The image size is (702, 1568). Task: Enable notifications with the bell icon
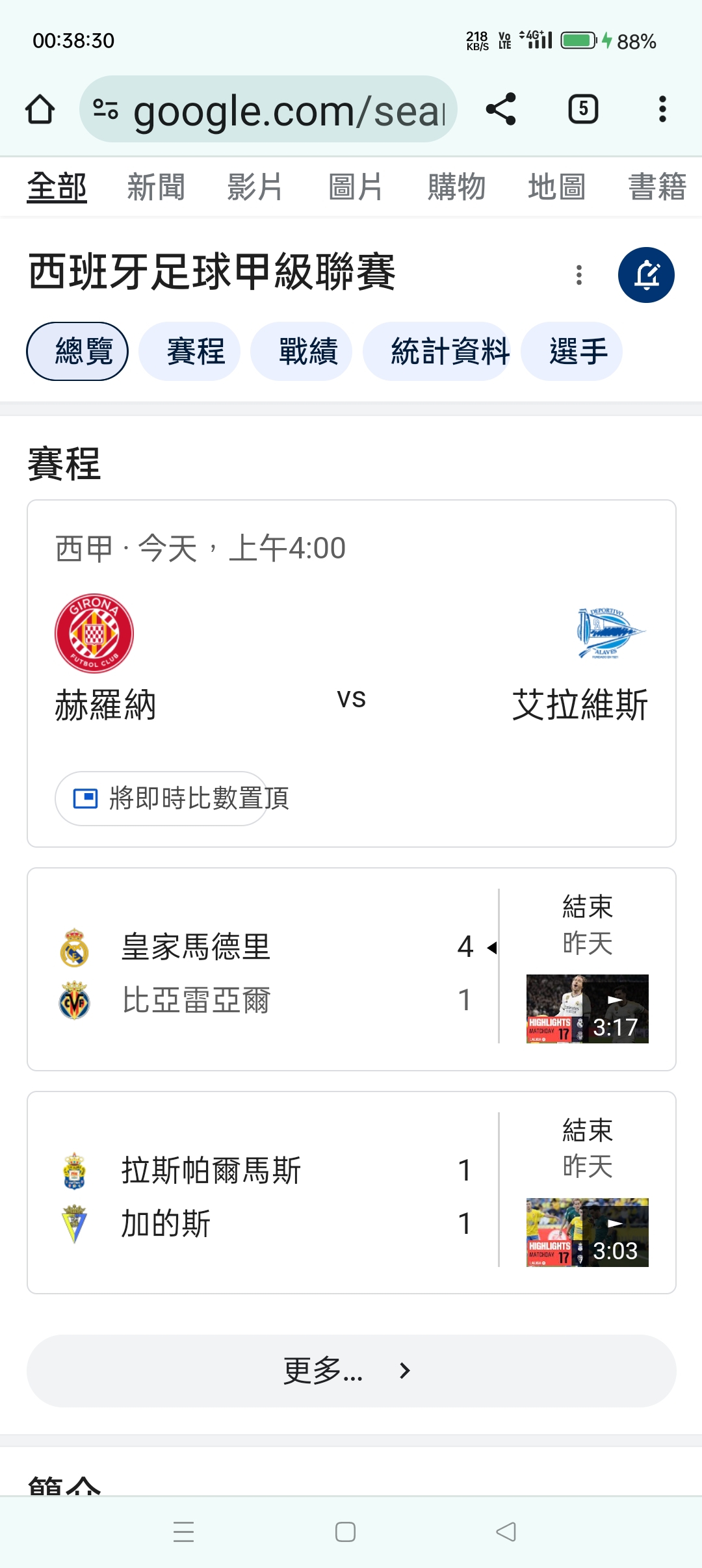click(646, 275)
